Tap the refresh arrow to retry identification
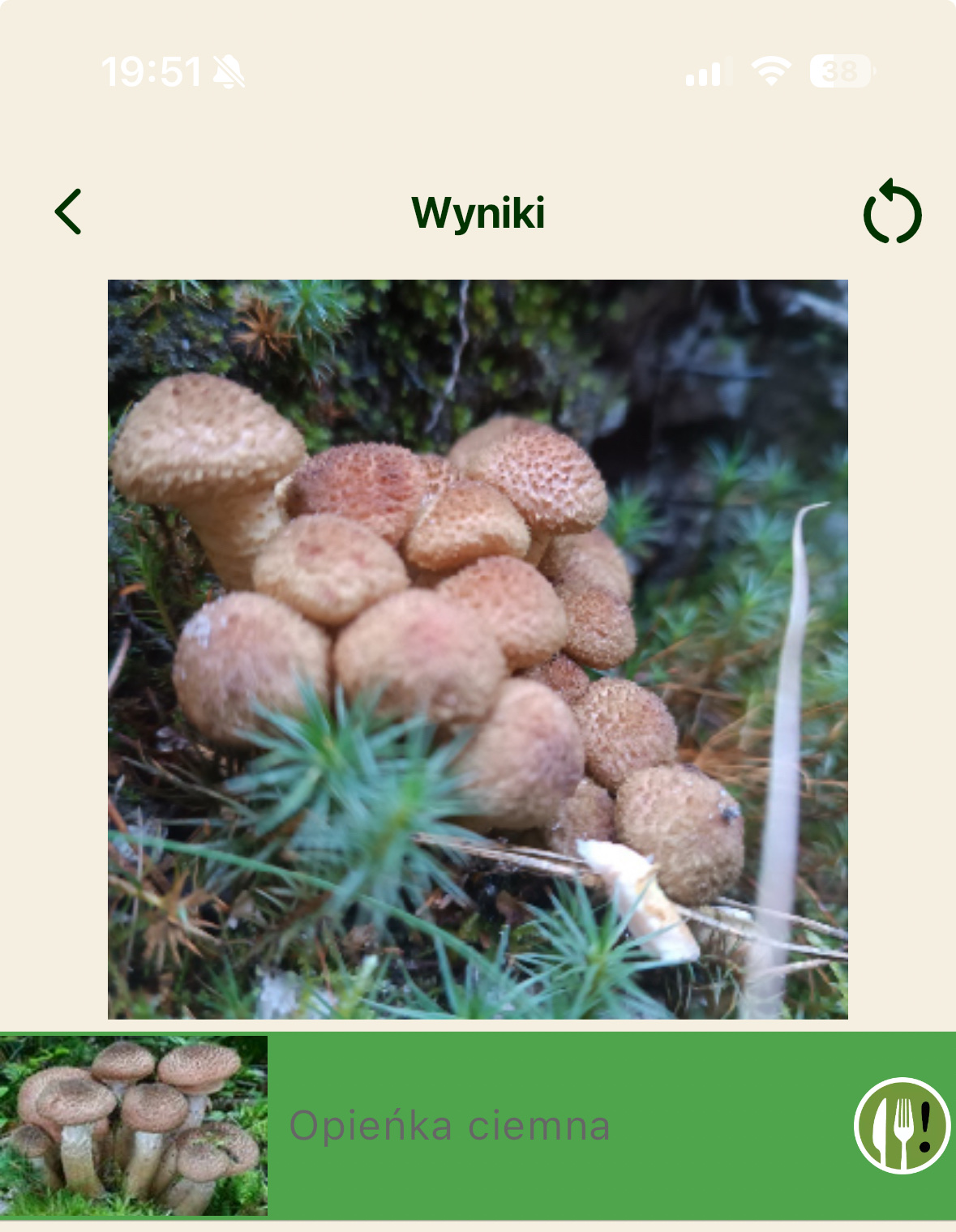Screen dimensions: 956x1232 [x=892, y=213]
